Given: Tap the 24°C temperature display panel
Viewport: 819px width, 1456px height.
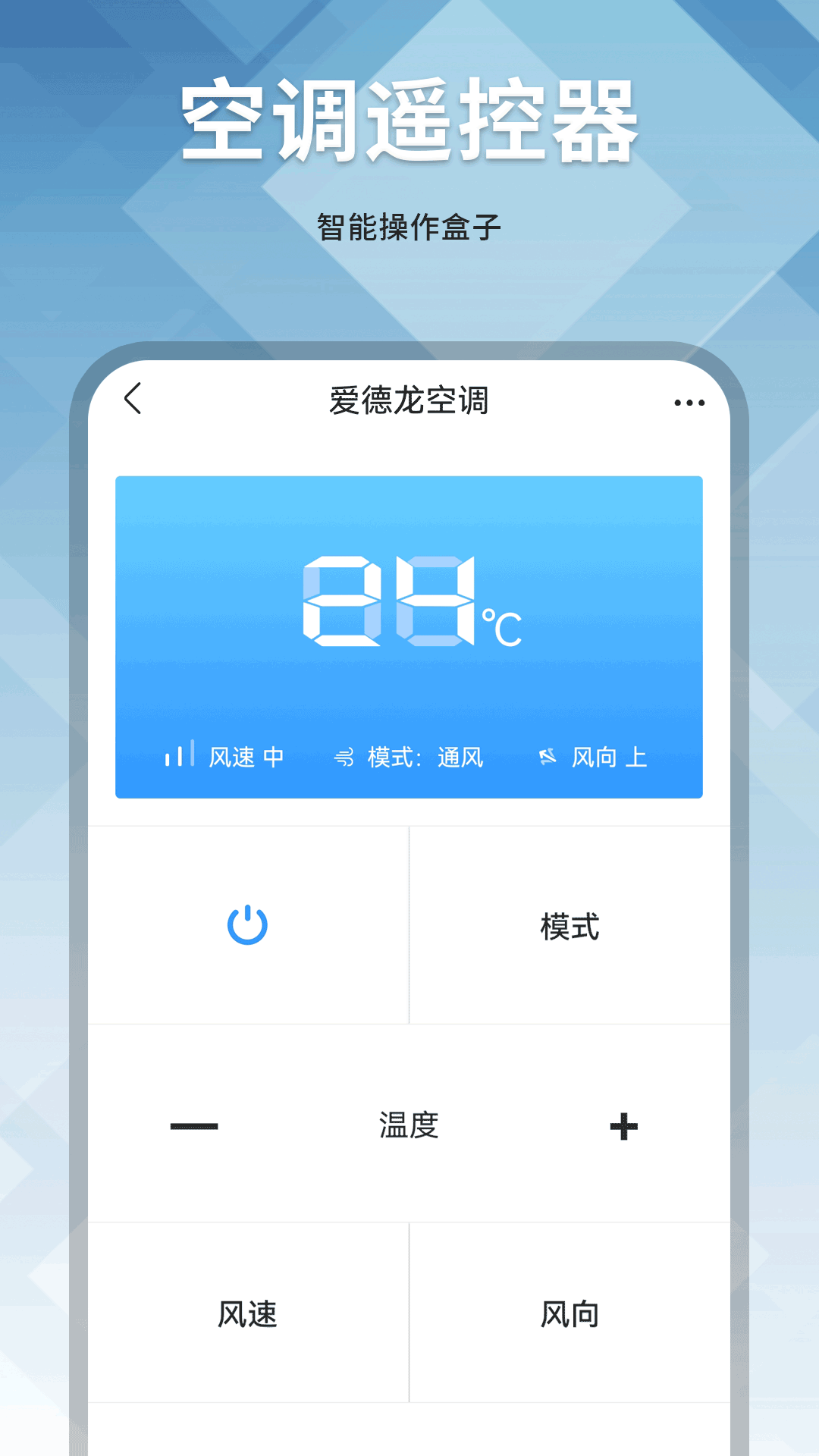Looking at the screenshot, I should 409,637.
